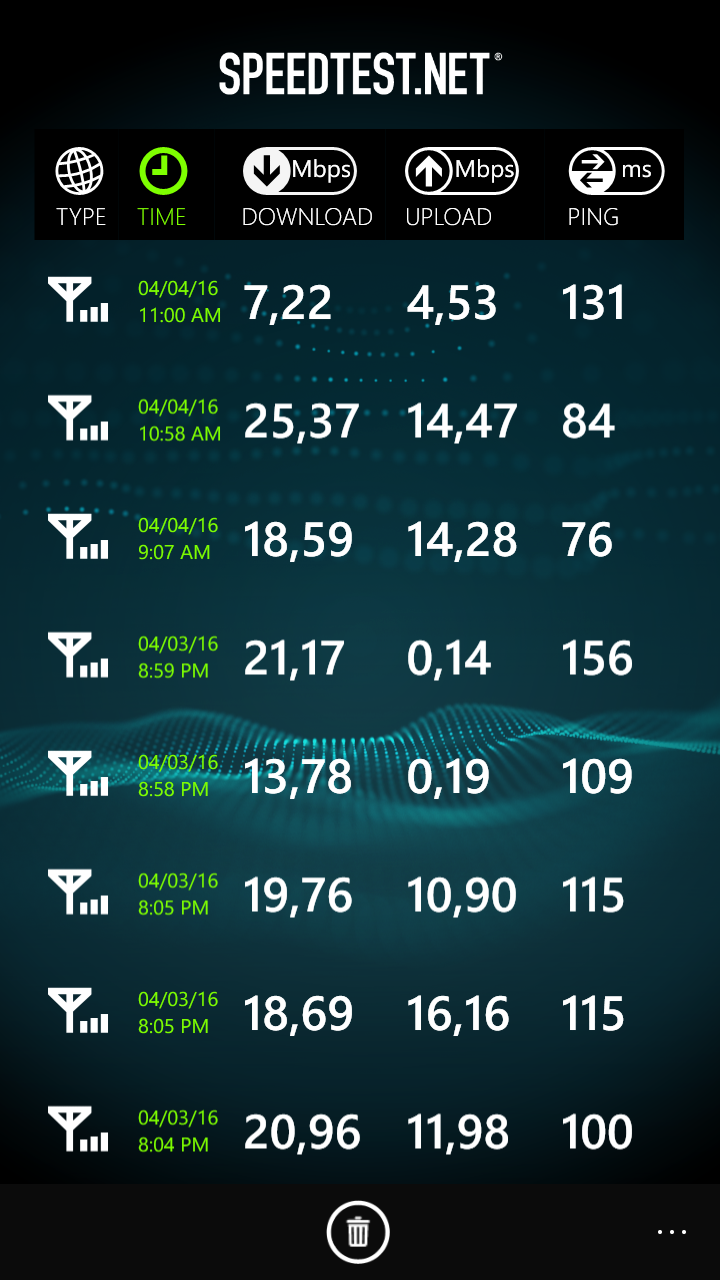Select the 04/03/16 8:04 PM result

[x=360, y=1131]
